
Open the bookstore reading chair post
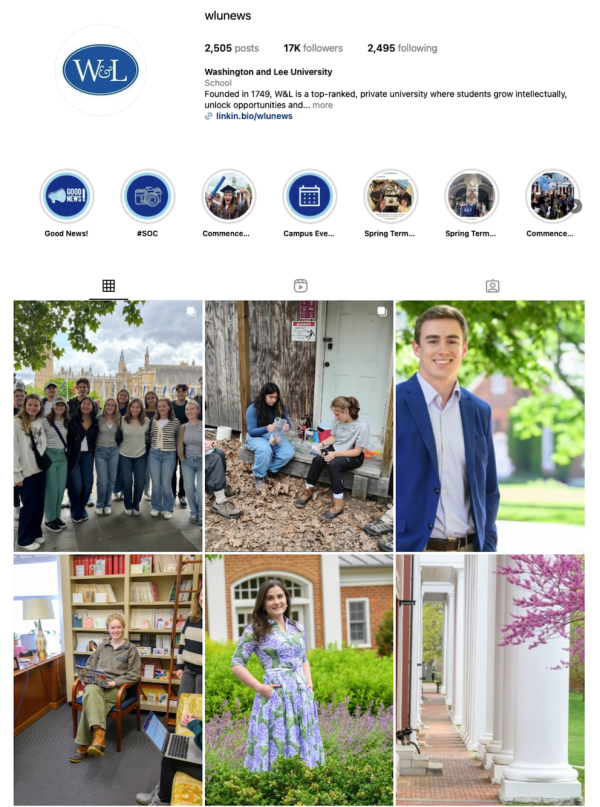[x=108, y=680]
